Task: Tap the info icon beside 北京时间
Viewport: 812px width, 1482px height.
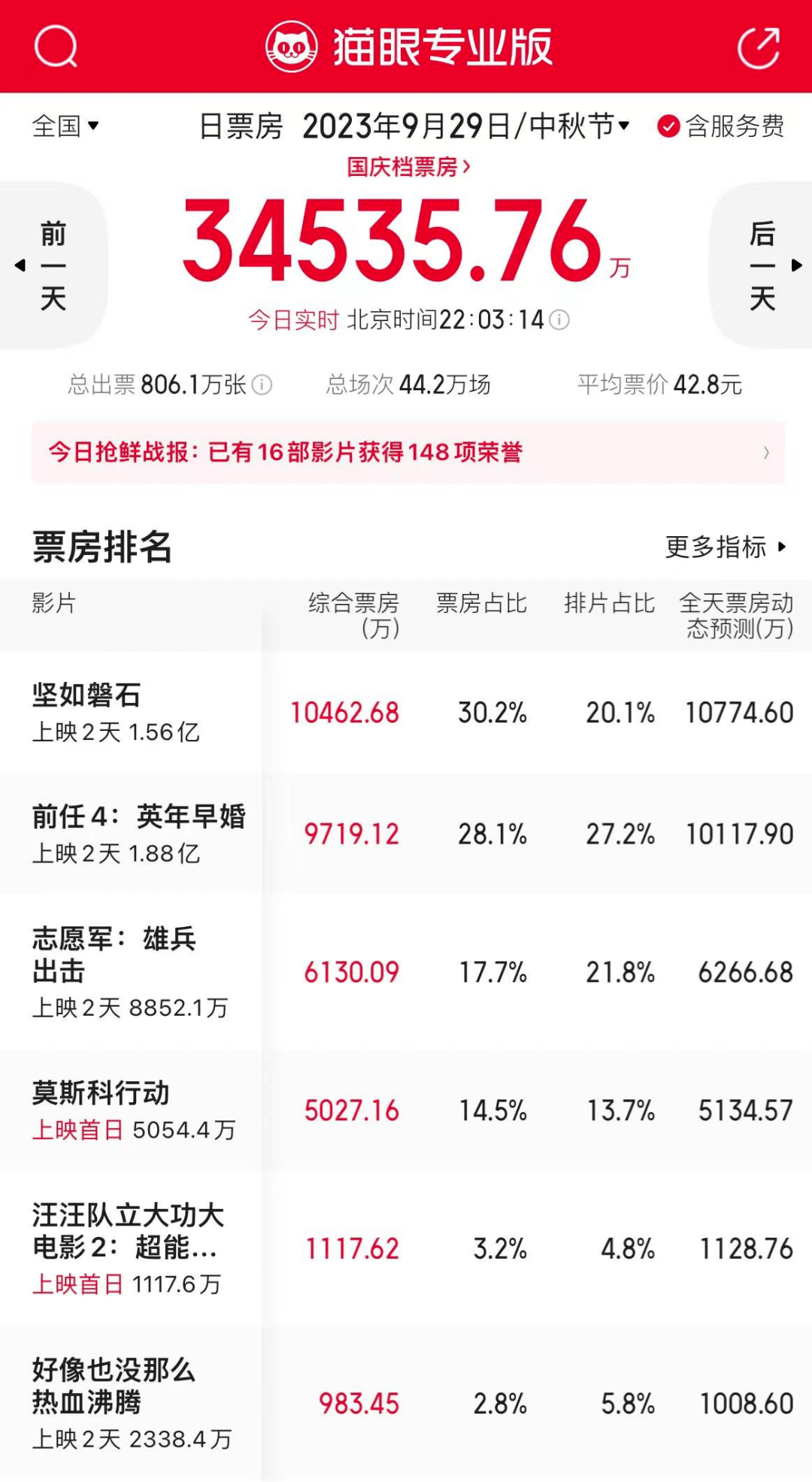Action: pos(559,320)
